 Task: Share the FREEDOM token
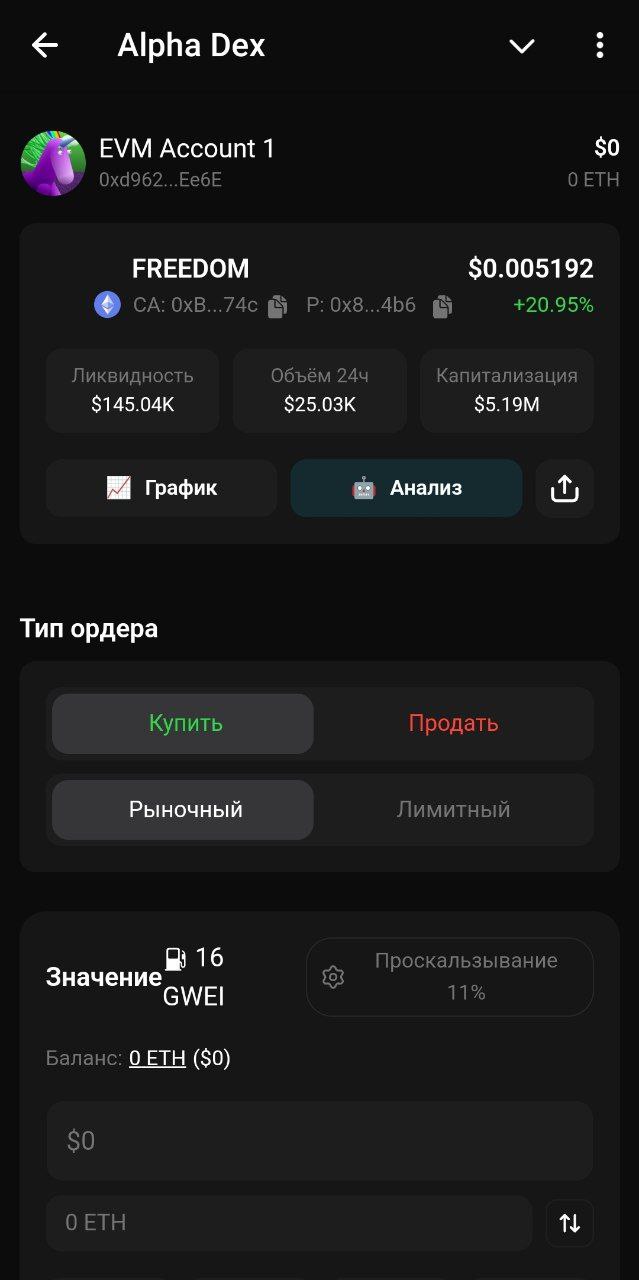pyautogui.click(x=564, y=488)
